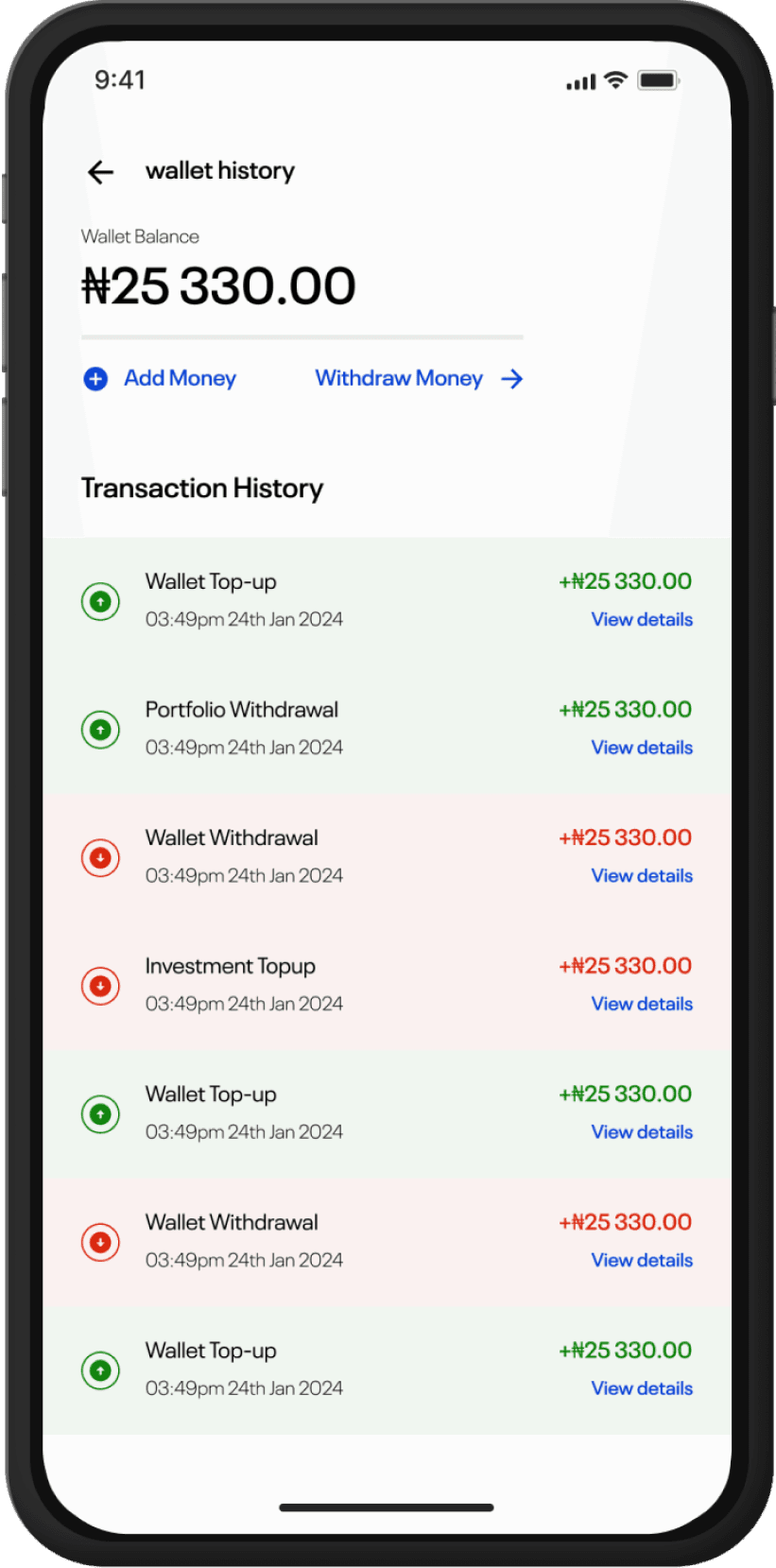Open Withdraw Money
This screenshot has width=776, height=1568.
tap(418, 378)
